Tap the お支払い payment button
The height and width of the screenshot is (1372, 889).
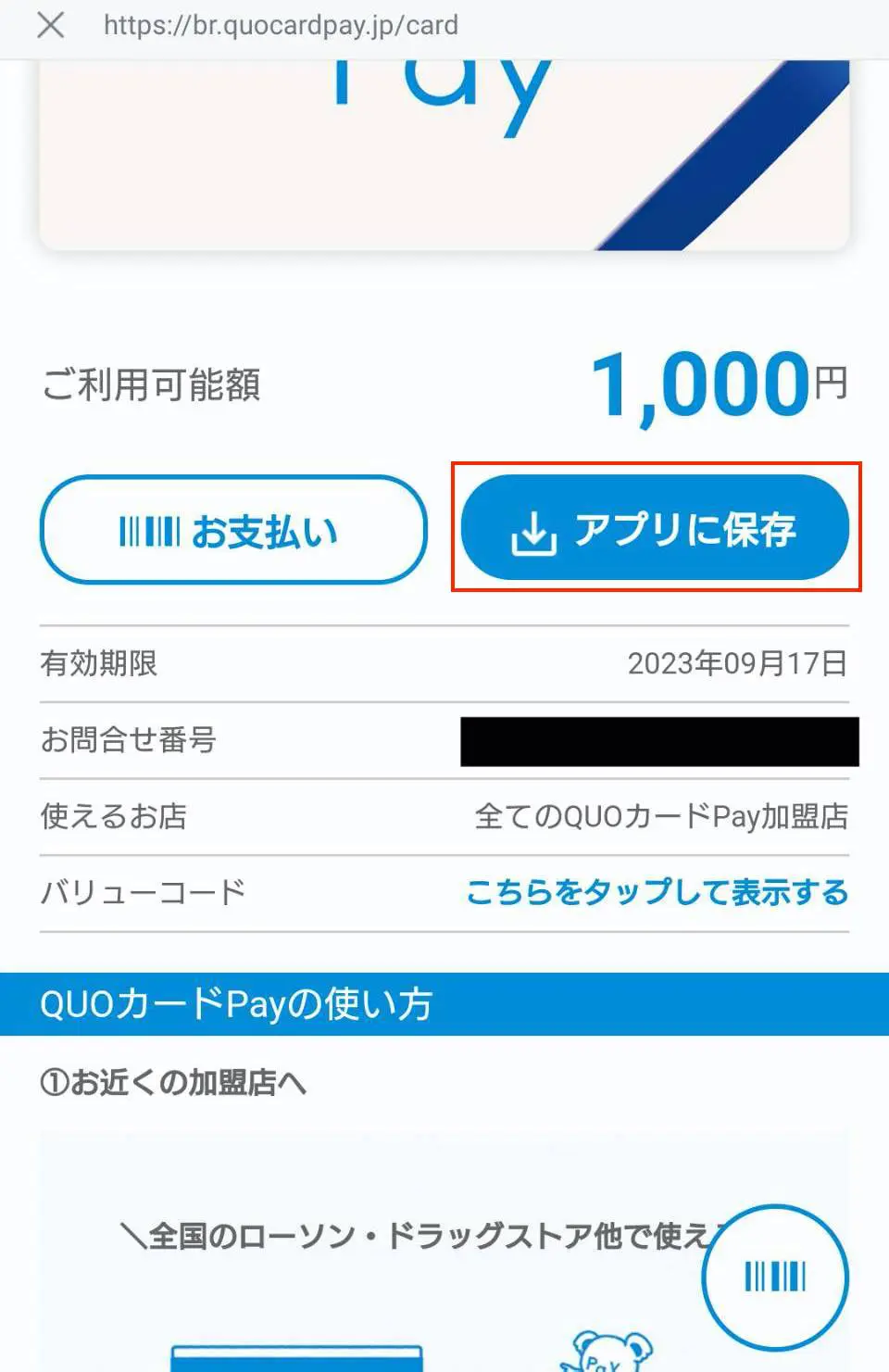(233, 530)
